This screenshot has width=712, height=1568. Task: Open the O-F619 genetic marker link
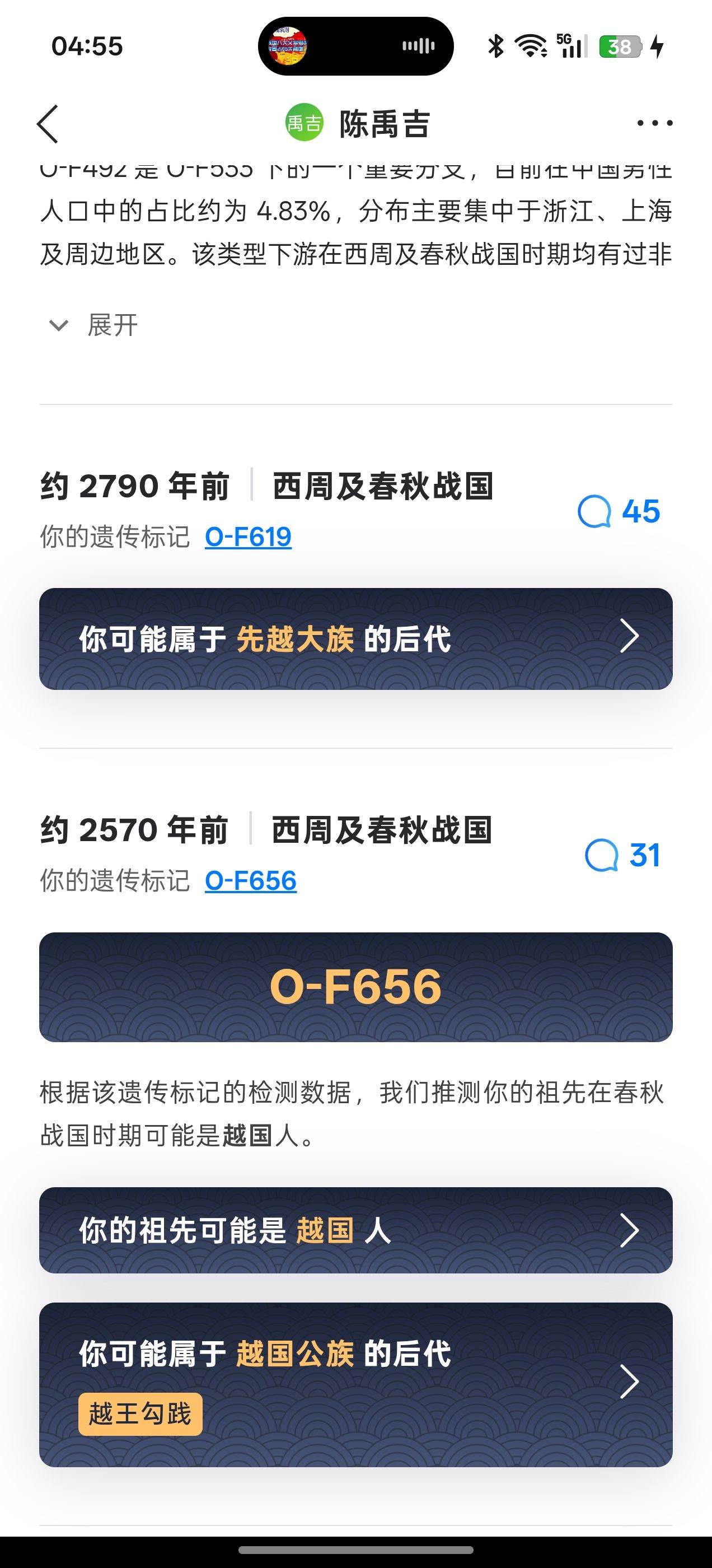coord(249,537)
